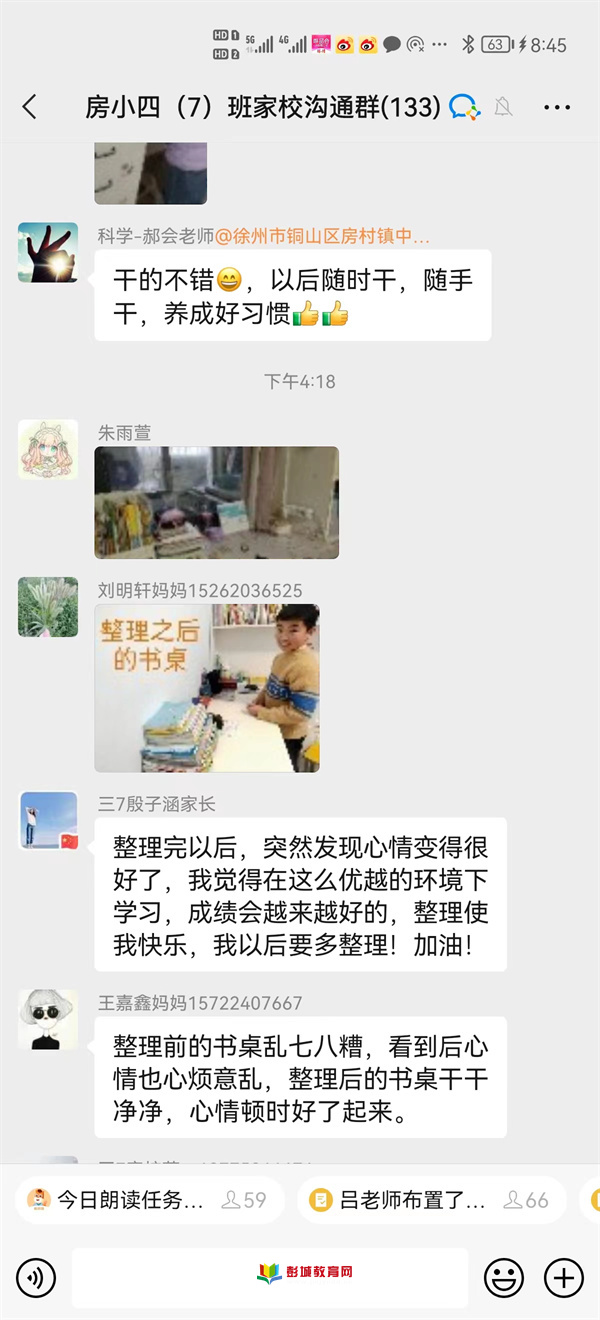Tap the message text field
The height and width of the screenshot is (1320, 600).
(270, 1277)
